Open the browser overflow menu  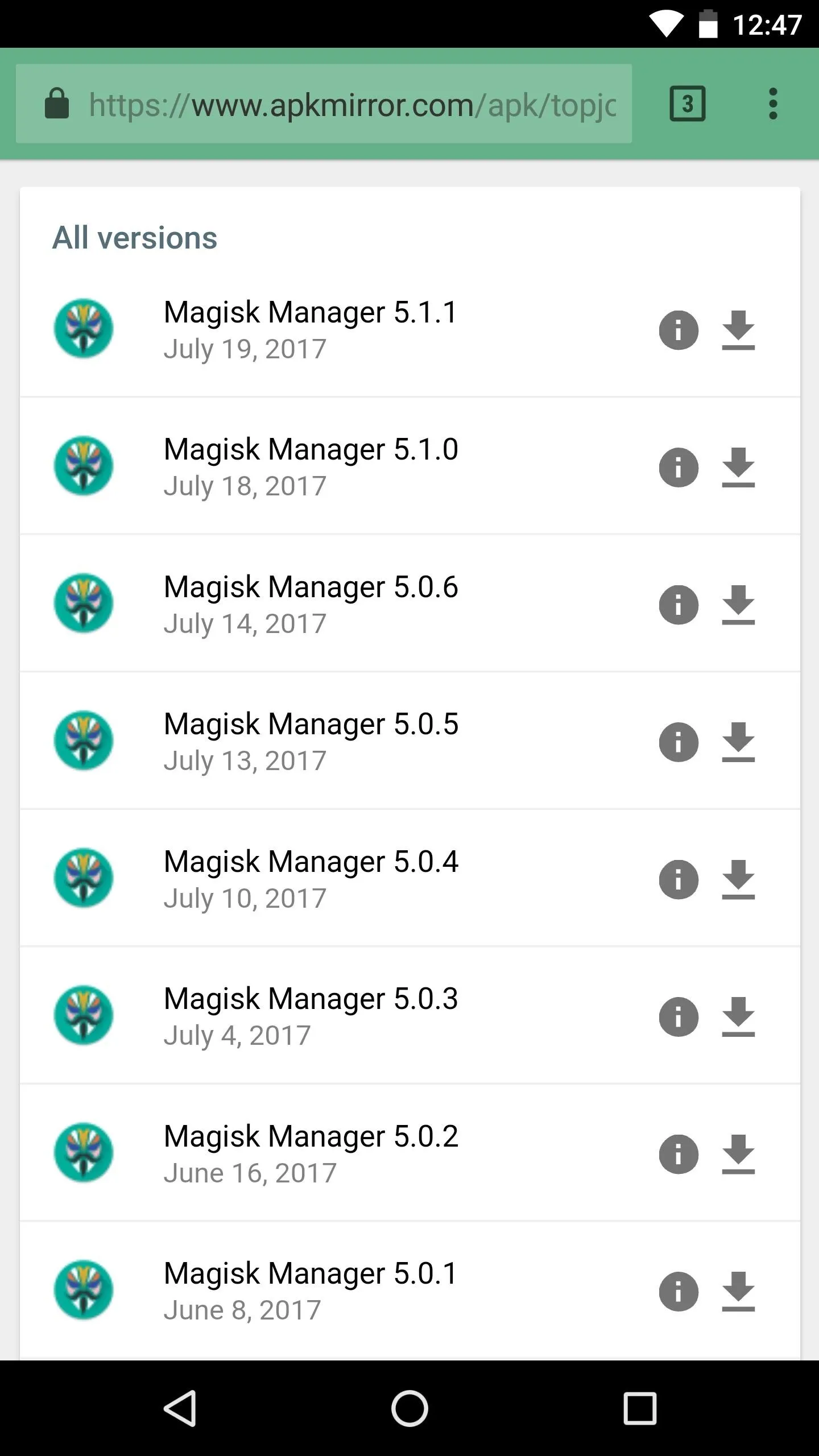772,104
